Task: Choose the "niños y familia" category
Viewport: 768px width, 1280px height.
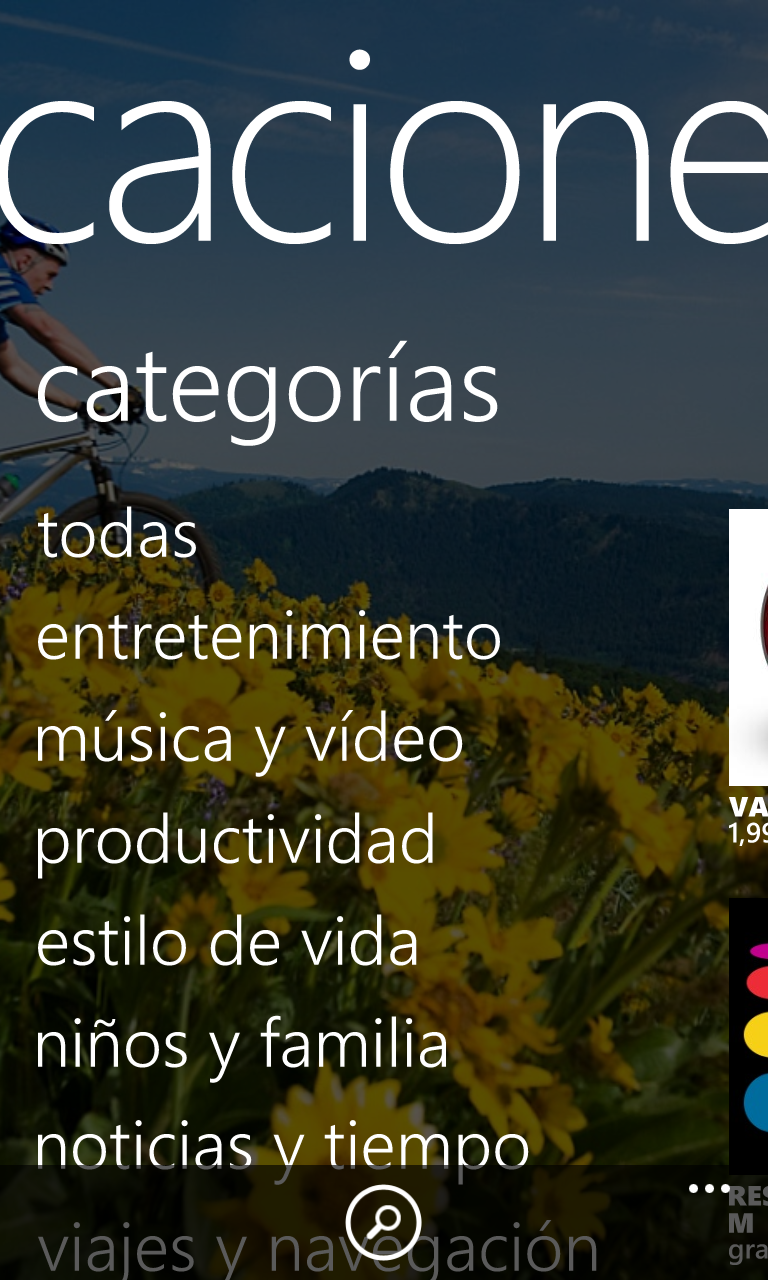Action: coord(243,1046)
